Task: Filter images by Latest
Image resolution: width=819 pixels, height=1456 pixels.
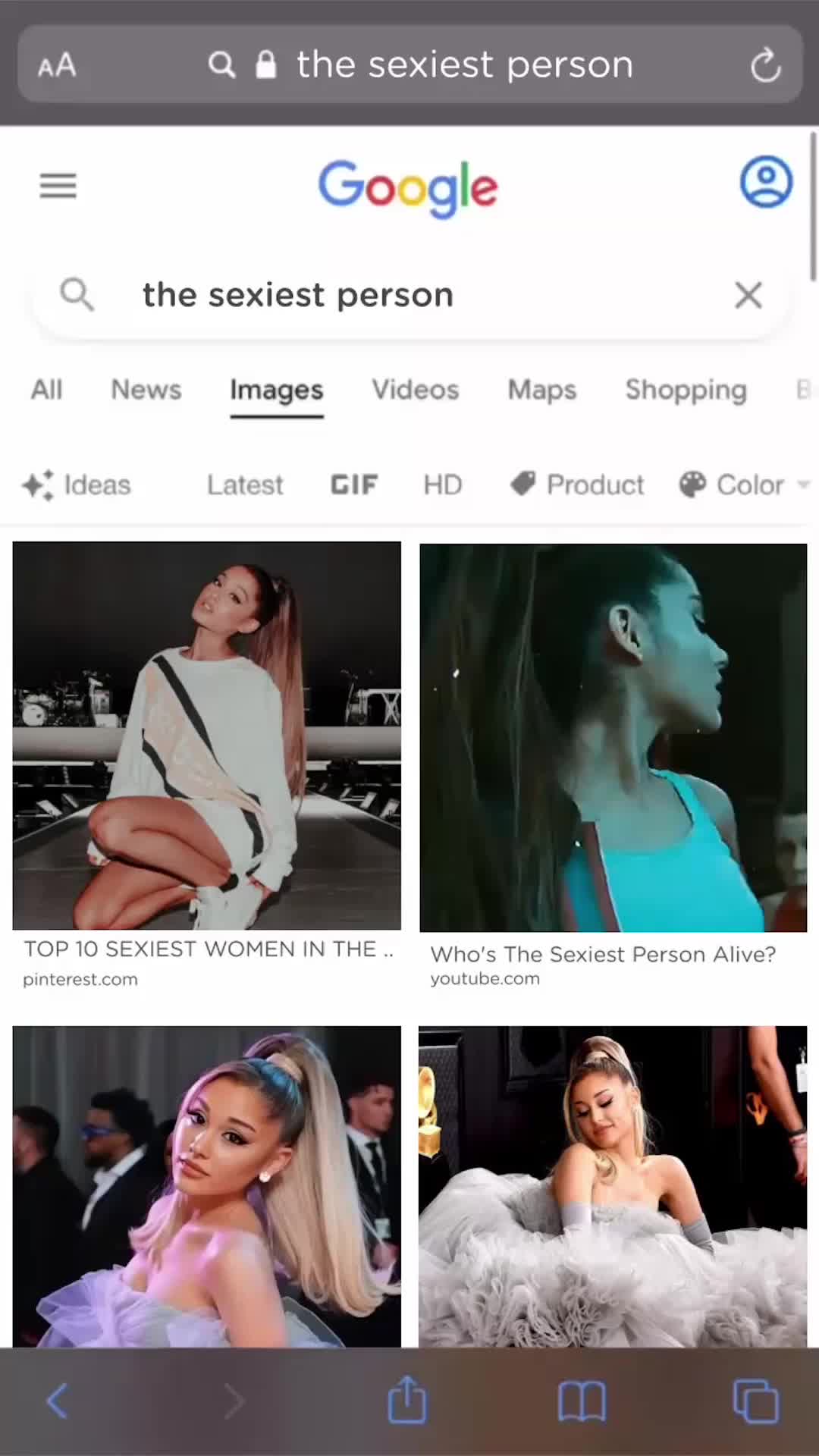Action: pos(245,485)
